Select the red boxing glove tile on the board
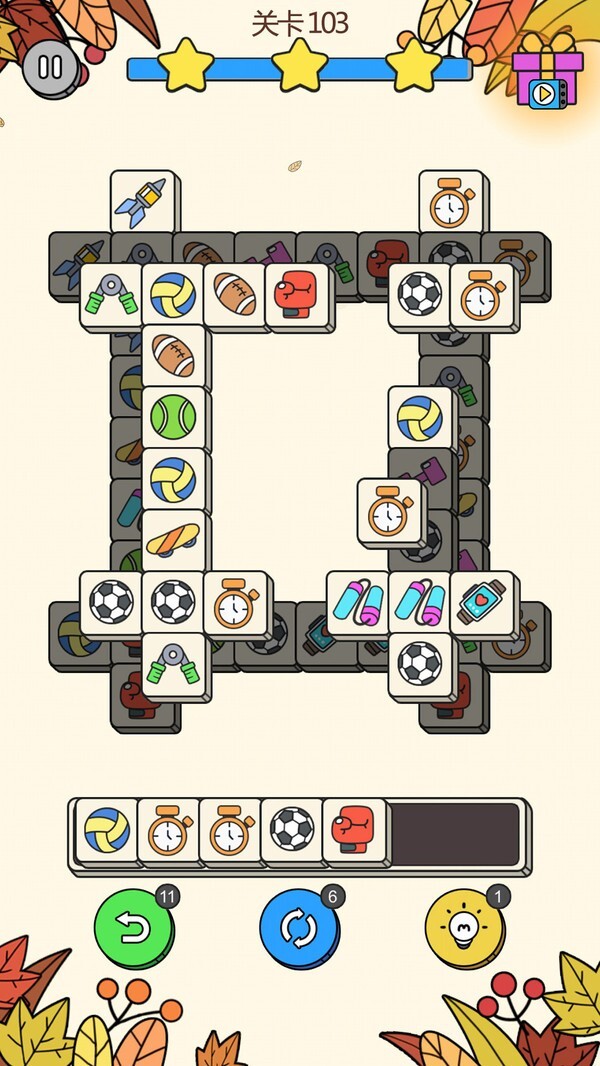The image size is (600, 1066). click(x=296, y=294)
